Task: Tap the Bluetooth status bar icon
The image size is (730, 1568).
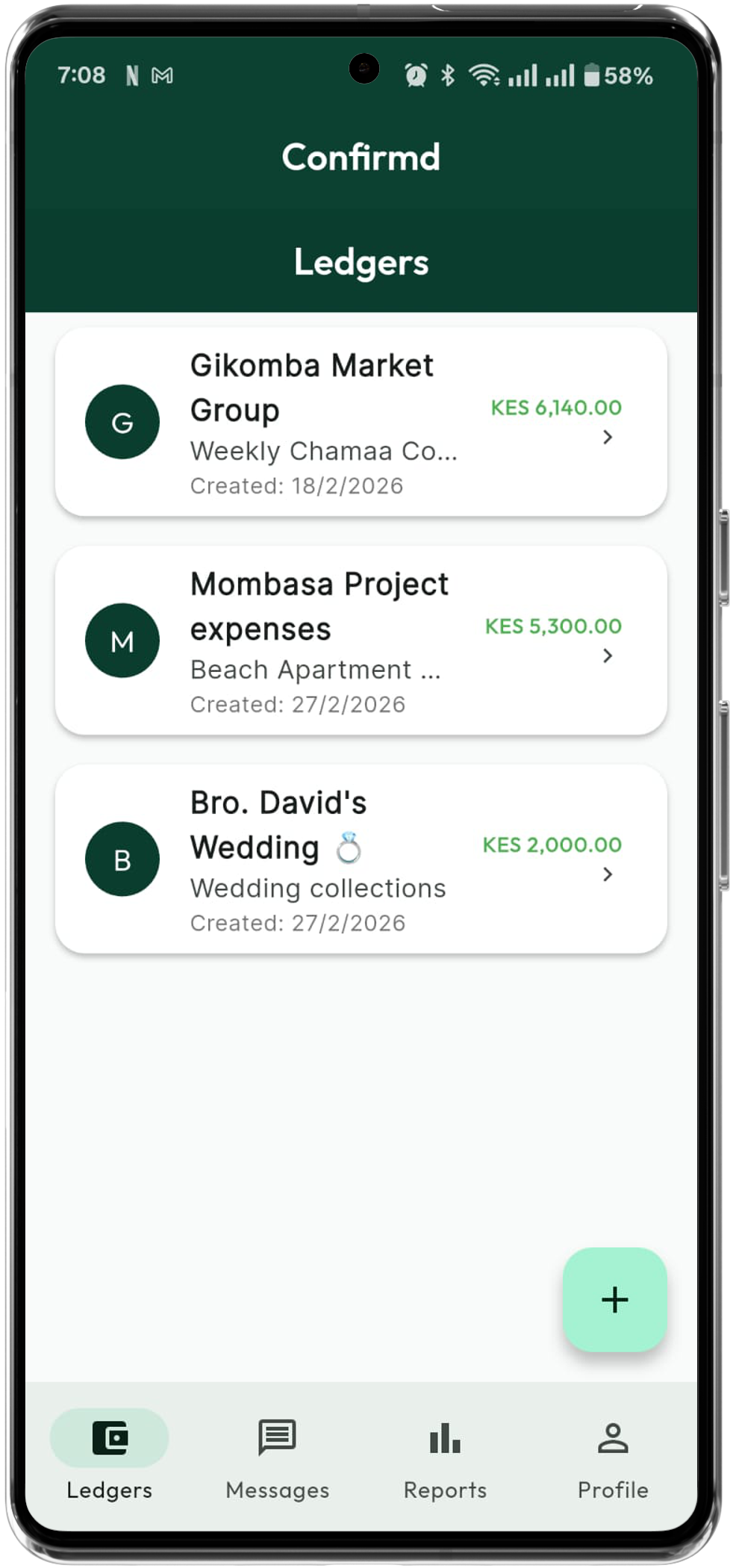Action: [x=449, y=75]
